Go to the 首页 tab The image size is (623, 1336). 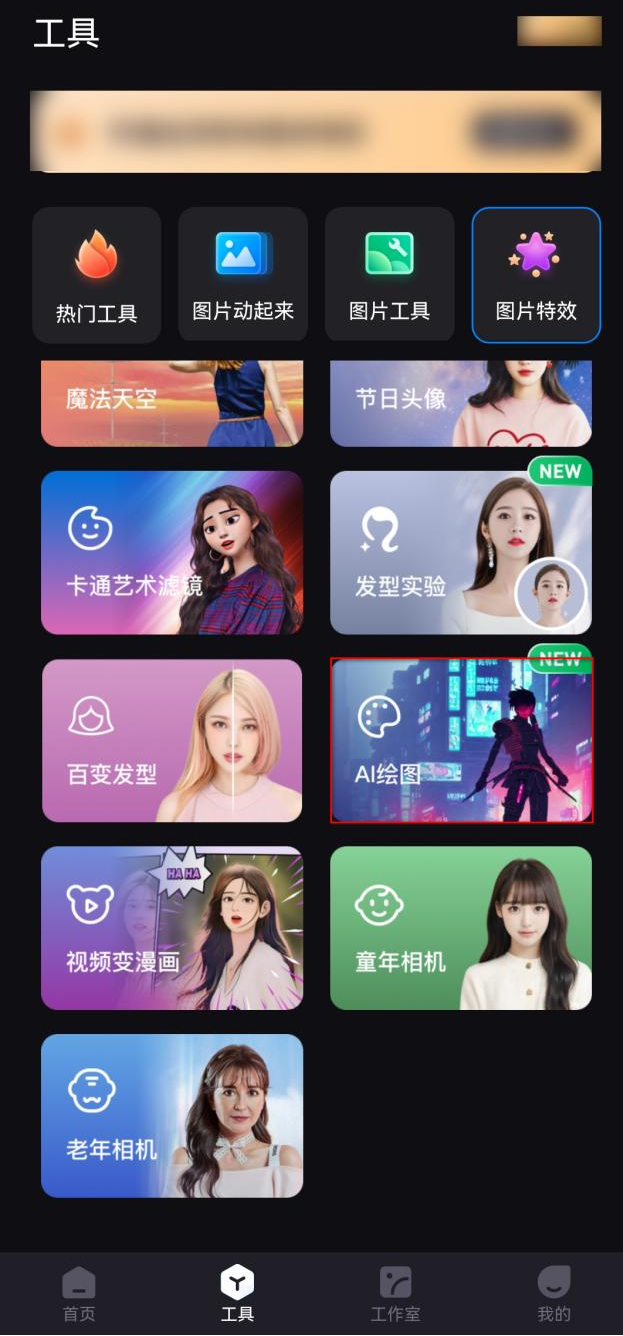(x=79, y=1293)
